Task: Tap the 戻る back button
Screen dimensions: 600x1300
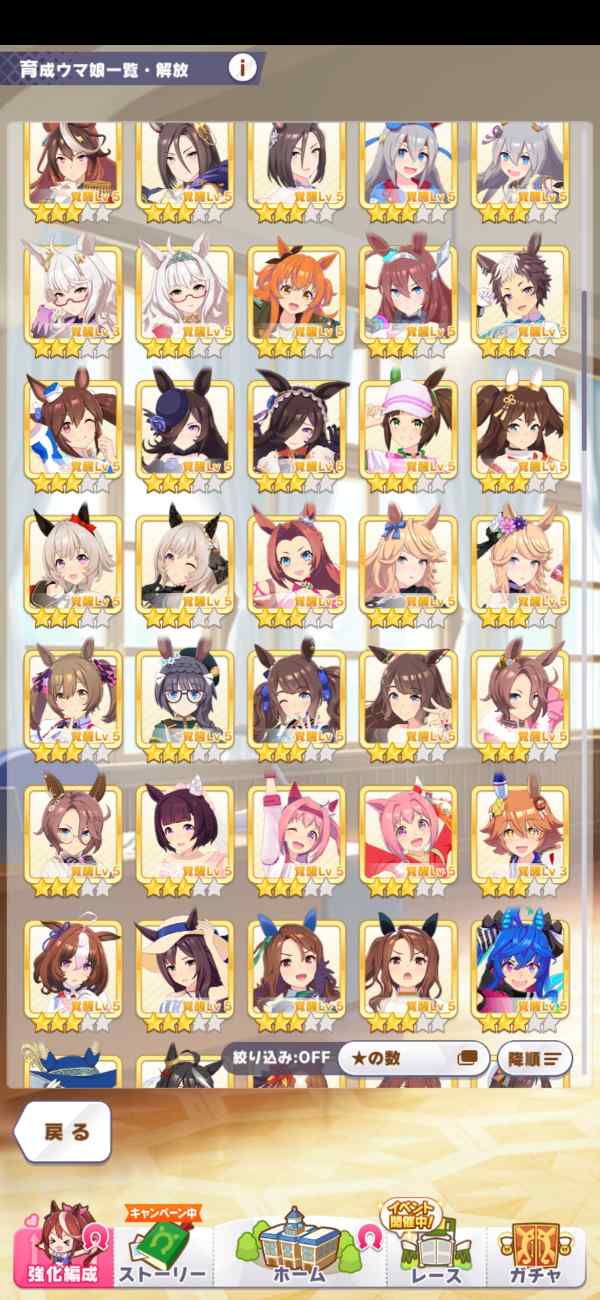Action: (x=62, y=1132)
